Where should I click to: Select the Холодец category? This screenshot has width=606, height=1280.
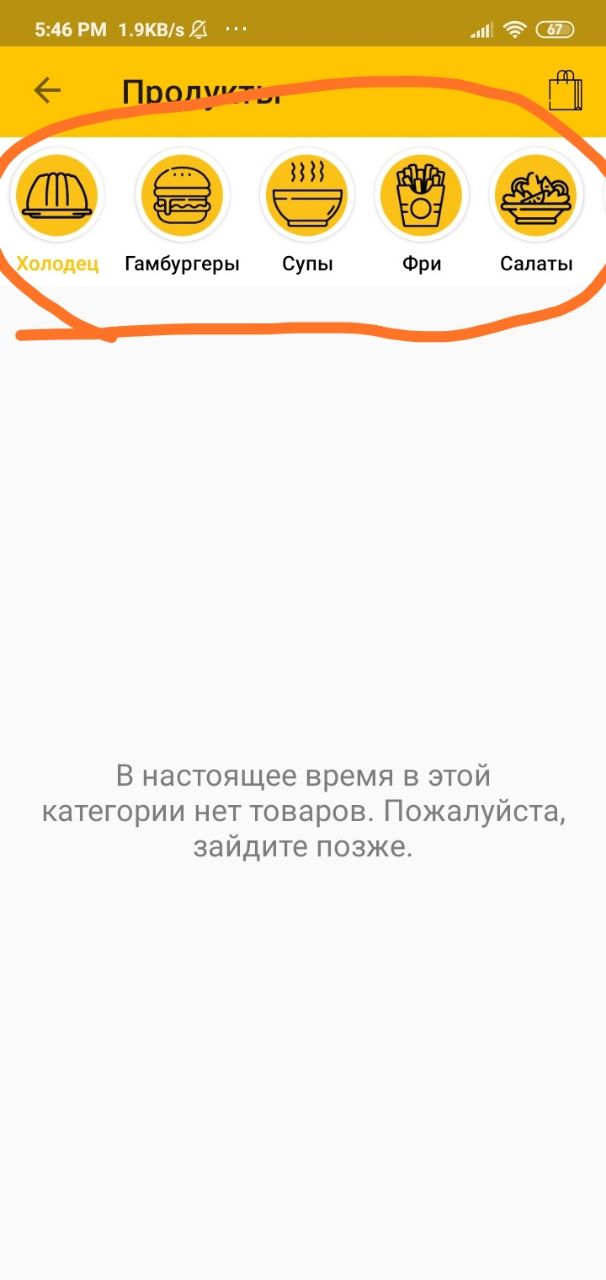tap(56, 195)
